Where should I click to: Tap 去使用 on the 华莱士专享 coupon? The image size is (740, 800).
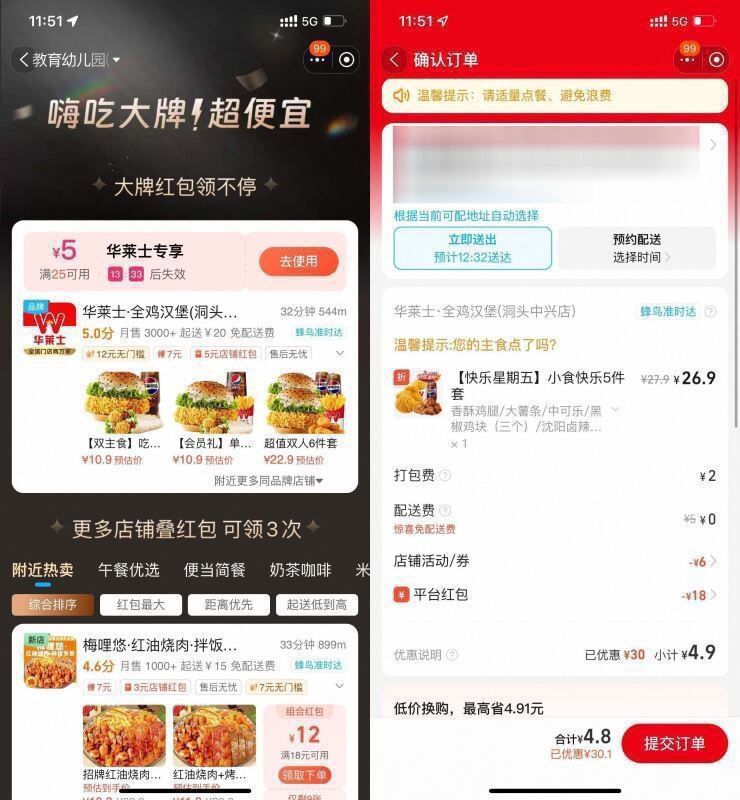pyautogui.click(x=298, y=261)
